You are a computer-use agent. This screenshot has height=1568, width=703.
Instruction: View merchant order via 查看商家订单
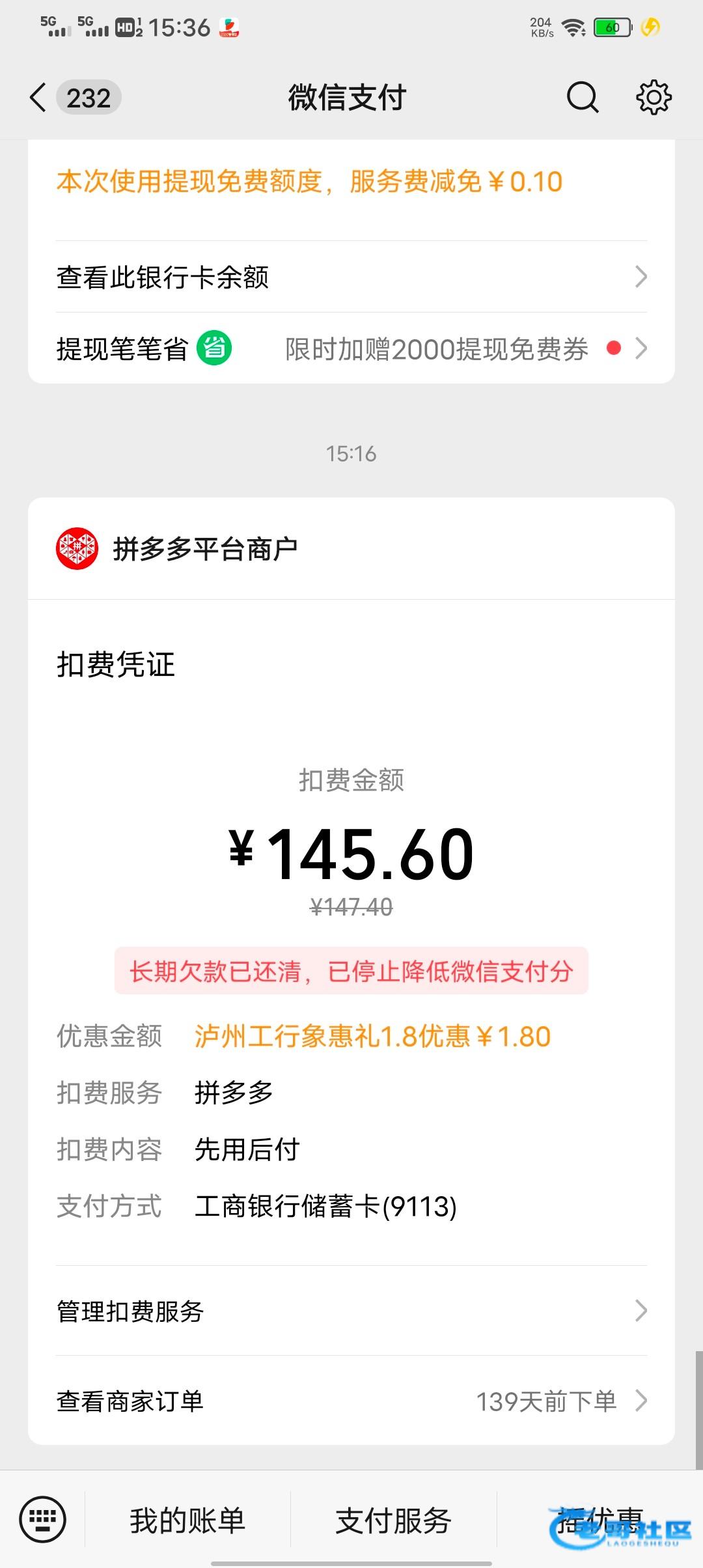pos(351,1401)
